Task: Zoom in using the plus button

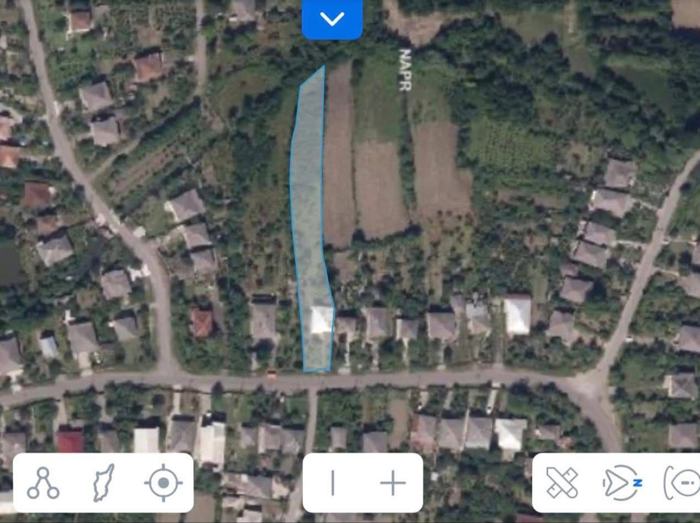Action: point(393,483)
